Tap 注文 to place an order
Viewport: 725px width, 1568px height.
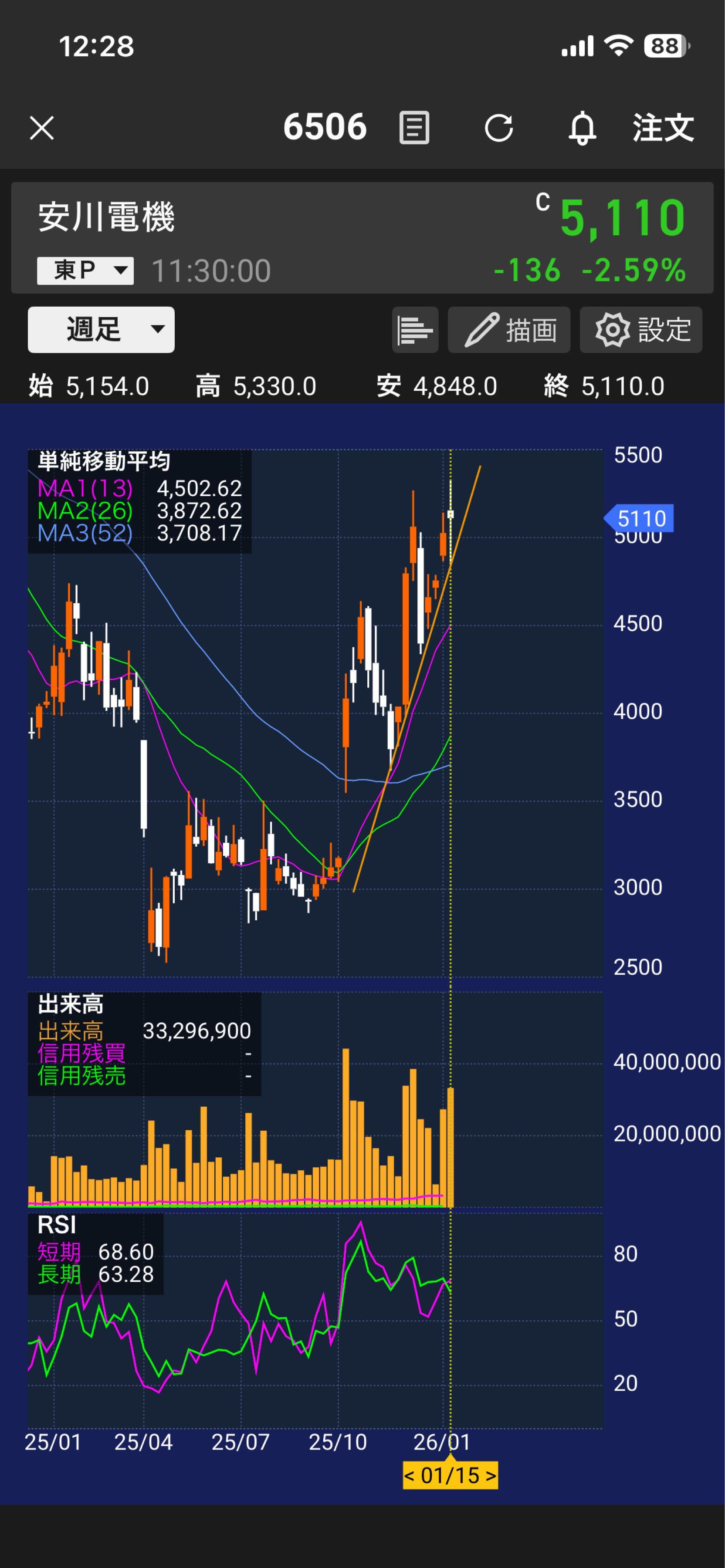pos(663,128)
